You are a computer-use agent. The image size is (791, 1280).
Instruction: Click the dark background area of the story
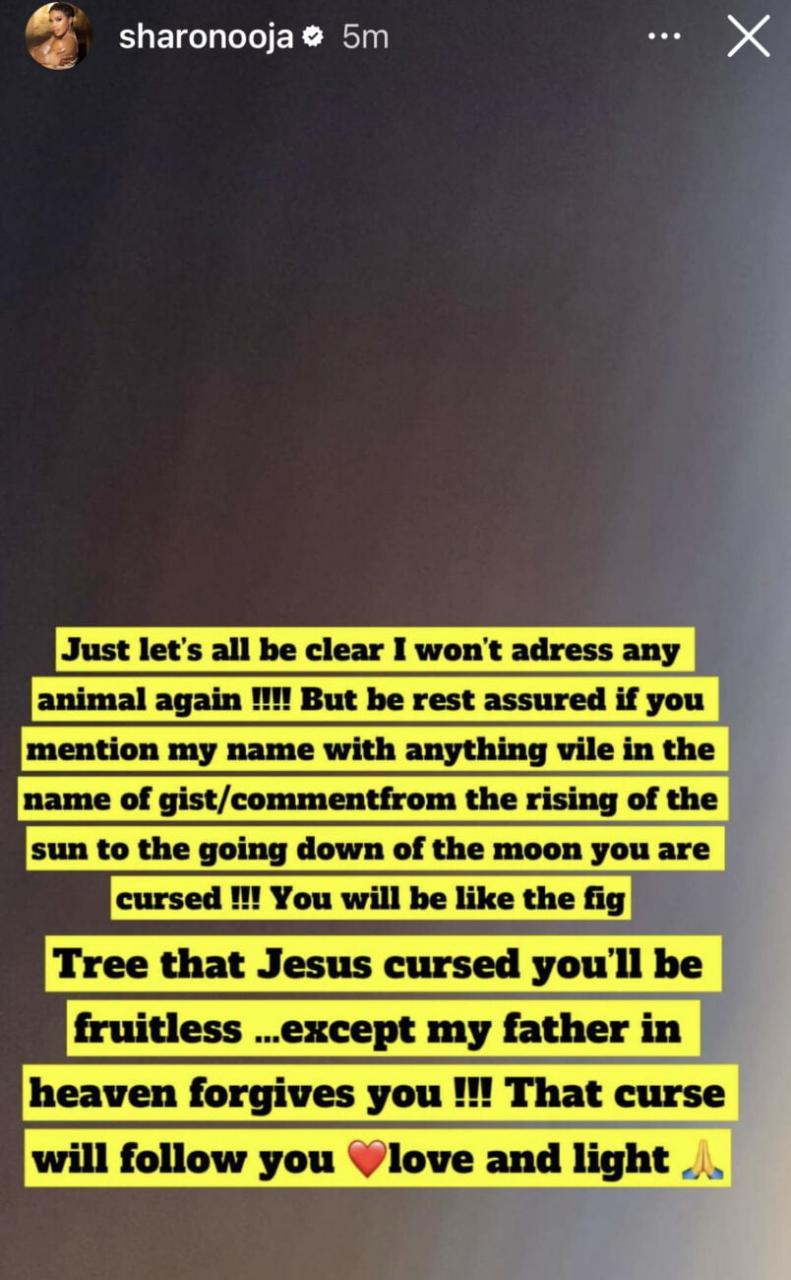pyautogui.click(x=395, y=350)
